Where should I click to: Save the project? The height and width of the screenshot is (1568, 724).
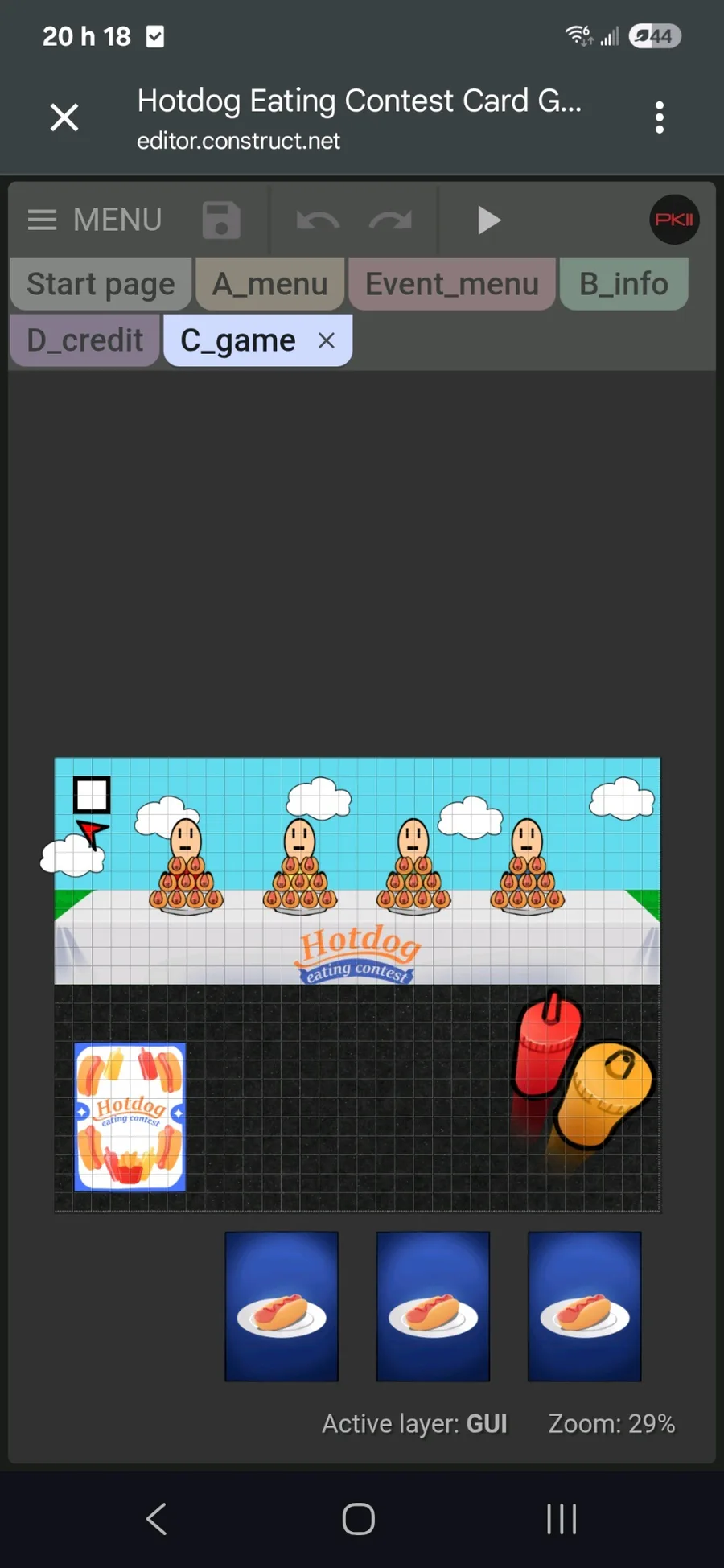tap(221, 220)
